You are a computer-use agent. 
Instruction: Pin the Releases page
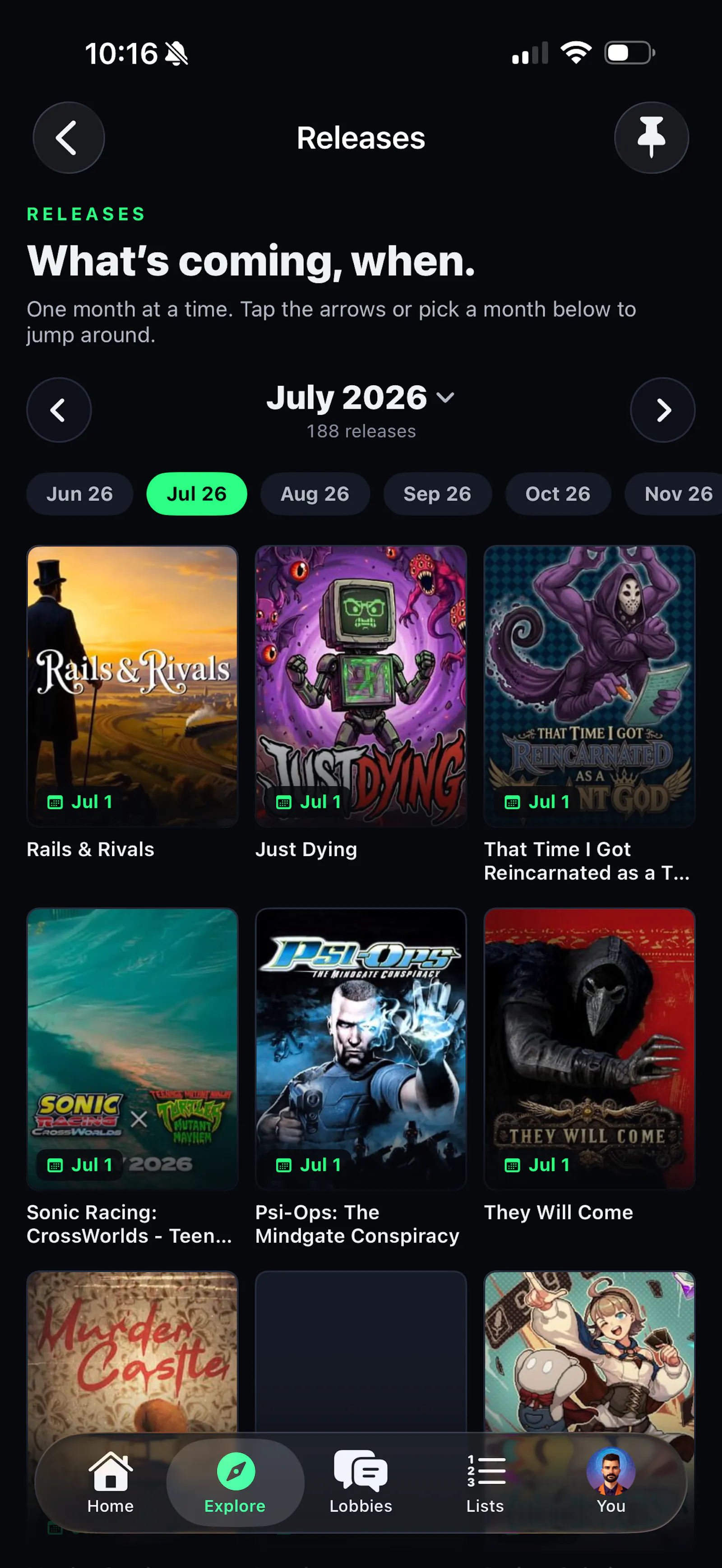(x=651, y=138)
